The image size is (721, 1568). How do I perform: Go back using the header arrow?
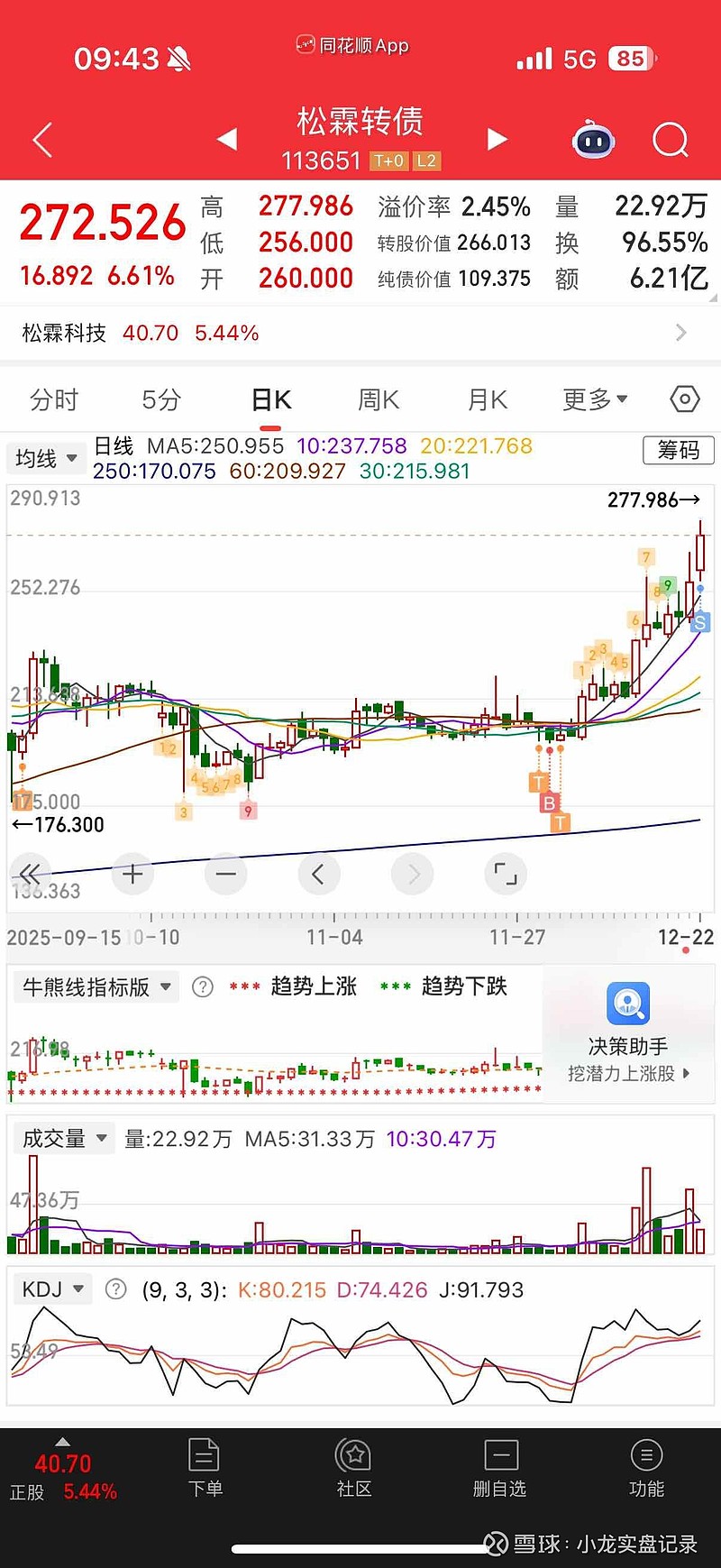point(42,141)
